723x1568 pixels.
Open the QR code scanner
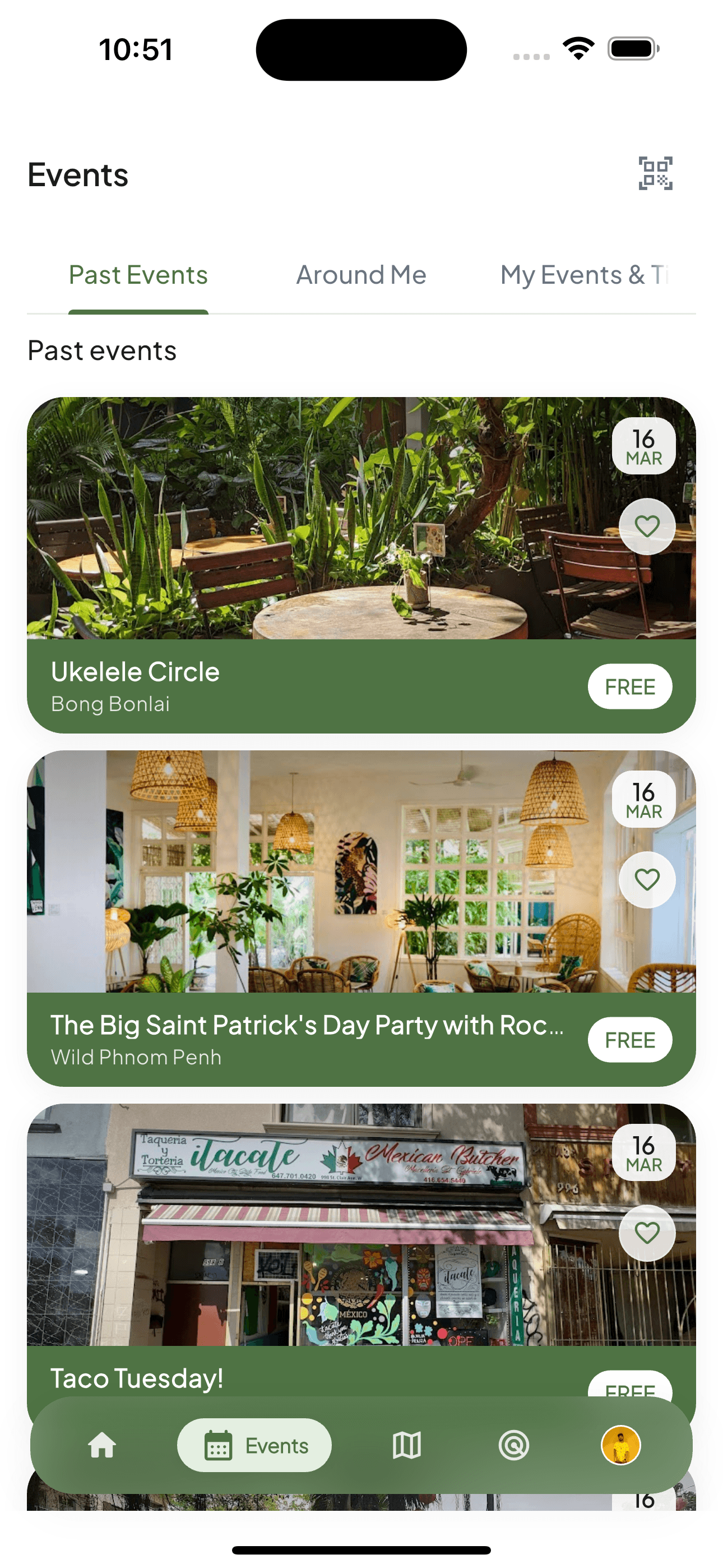(655, 173)
